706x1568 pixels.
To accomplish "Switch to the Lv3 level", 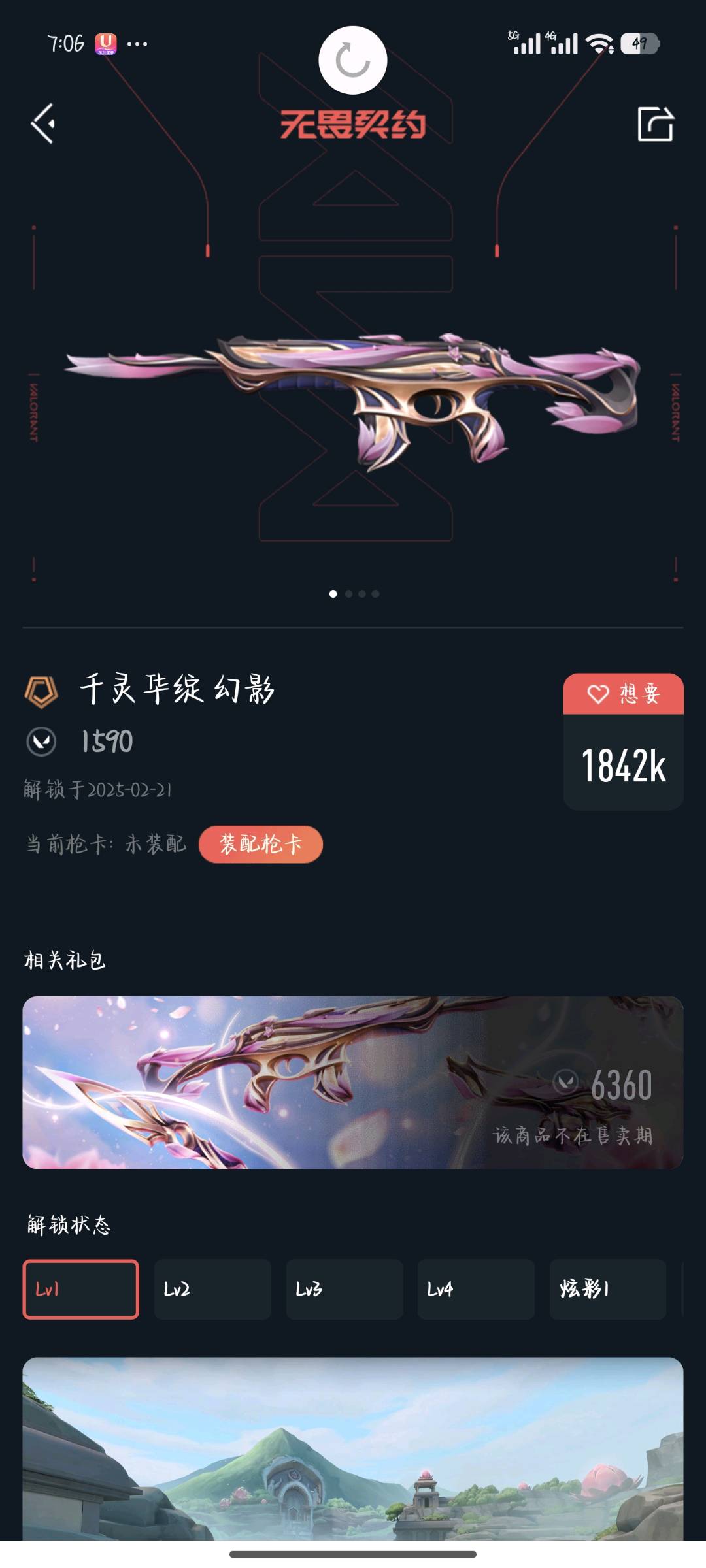I will tap(345, 1289).
